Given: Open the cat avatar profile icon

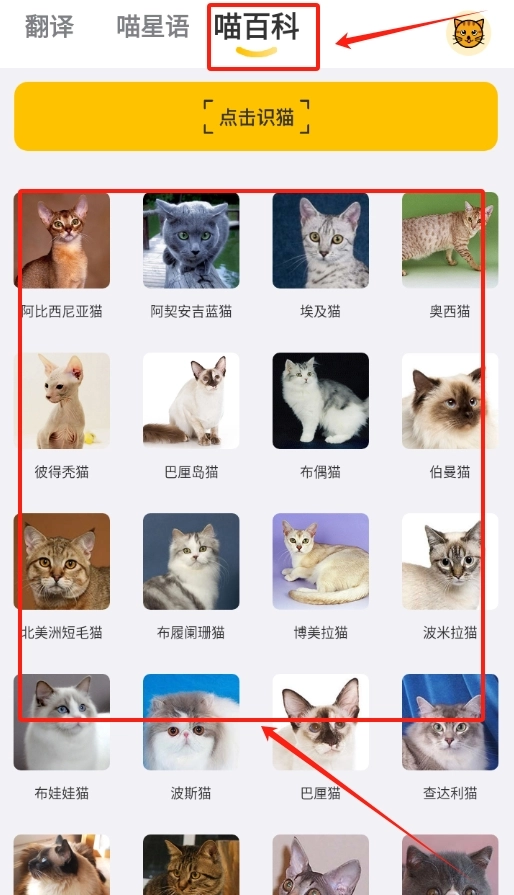Looking at the screenshot, I should (x=468, y=33).
